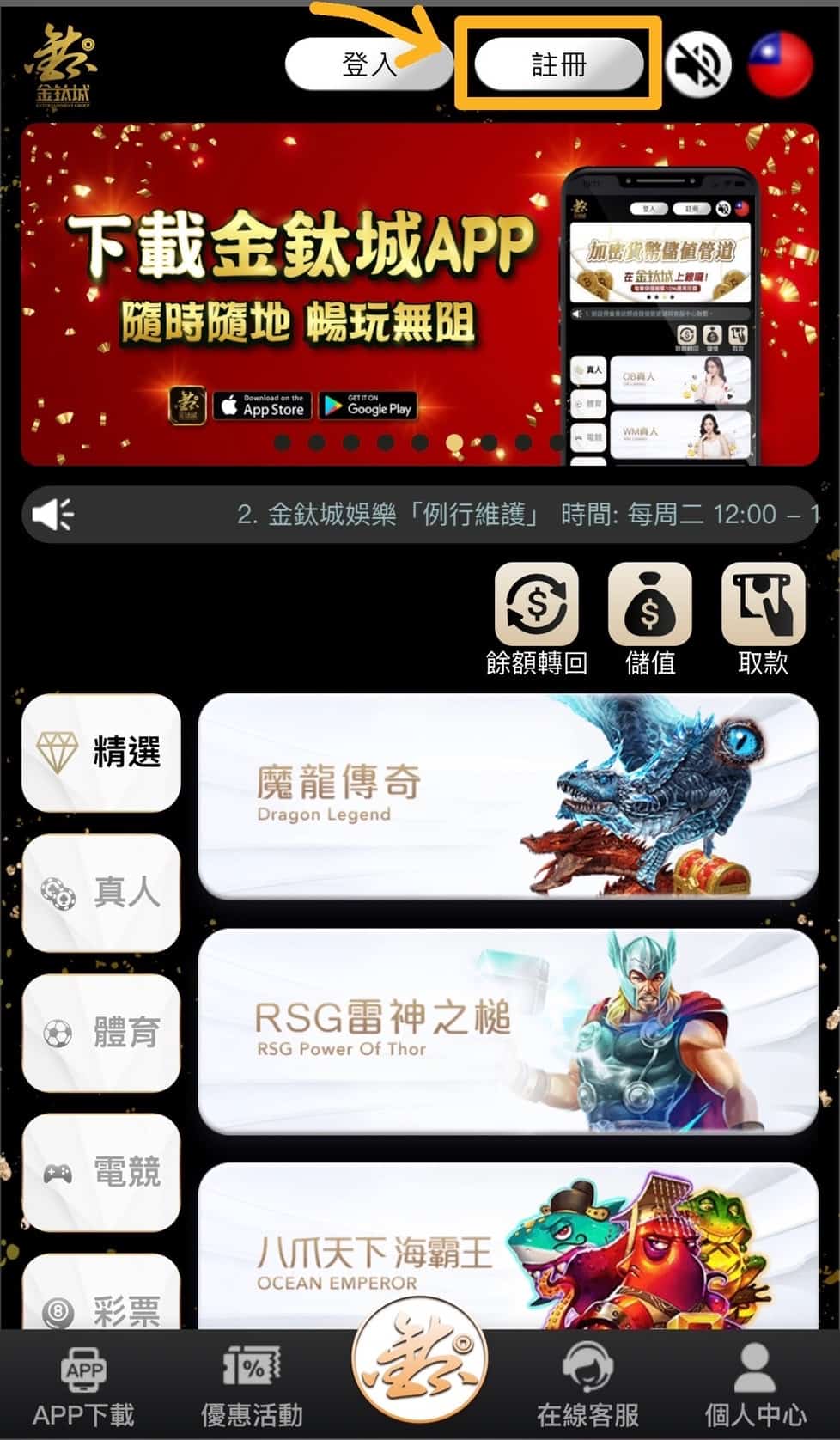The width and height of the screenshot is (840, 1440).
Task: Switch to the 體育 sports category
Action: click(x=101, y=1033)
